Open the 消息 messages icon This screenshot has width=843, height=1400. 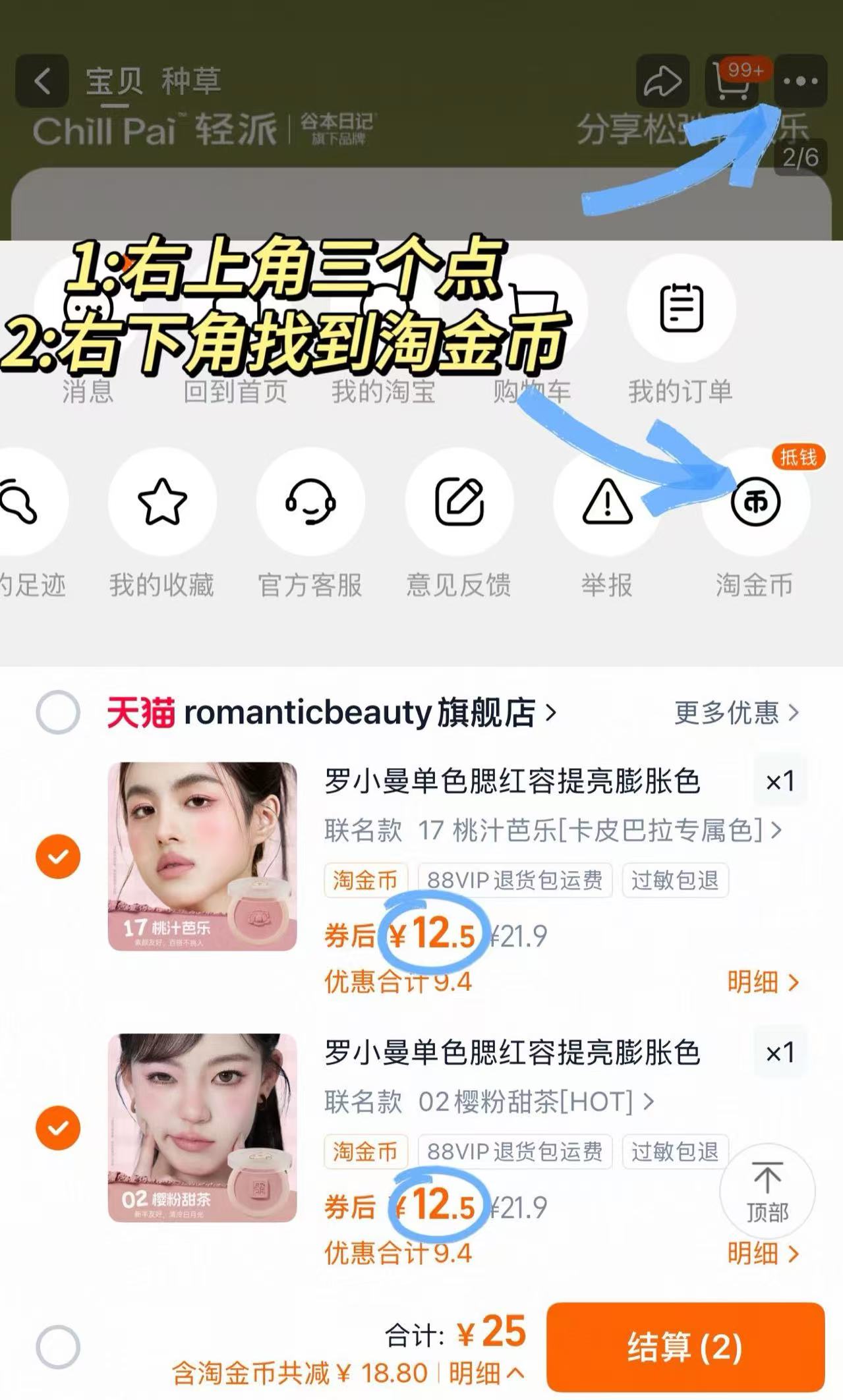tap(89, 306)
